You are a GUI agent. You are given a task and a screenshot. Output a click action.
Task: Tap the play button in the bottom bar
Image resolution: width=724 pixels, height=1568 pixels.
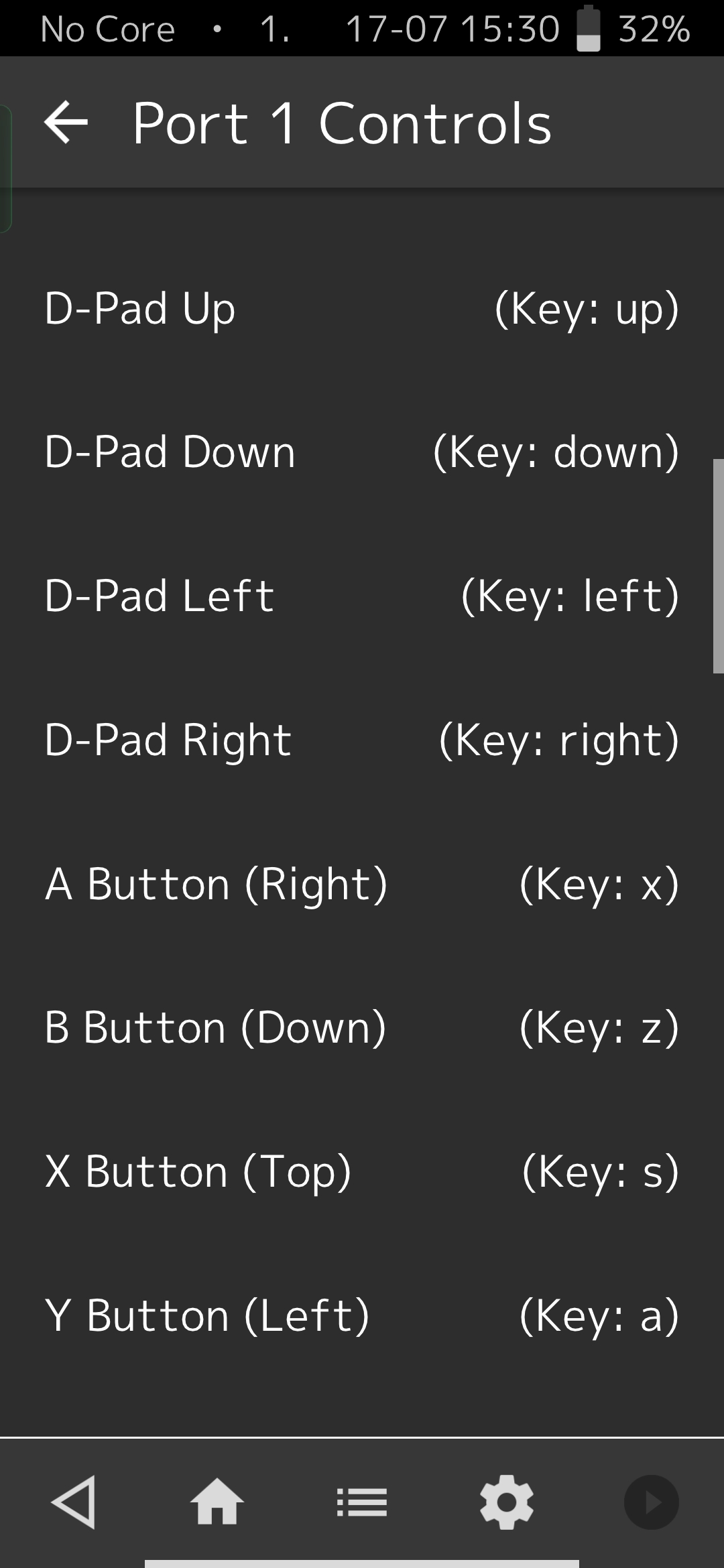652,1503
